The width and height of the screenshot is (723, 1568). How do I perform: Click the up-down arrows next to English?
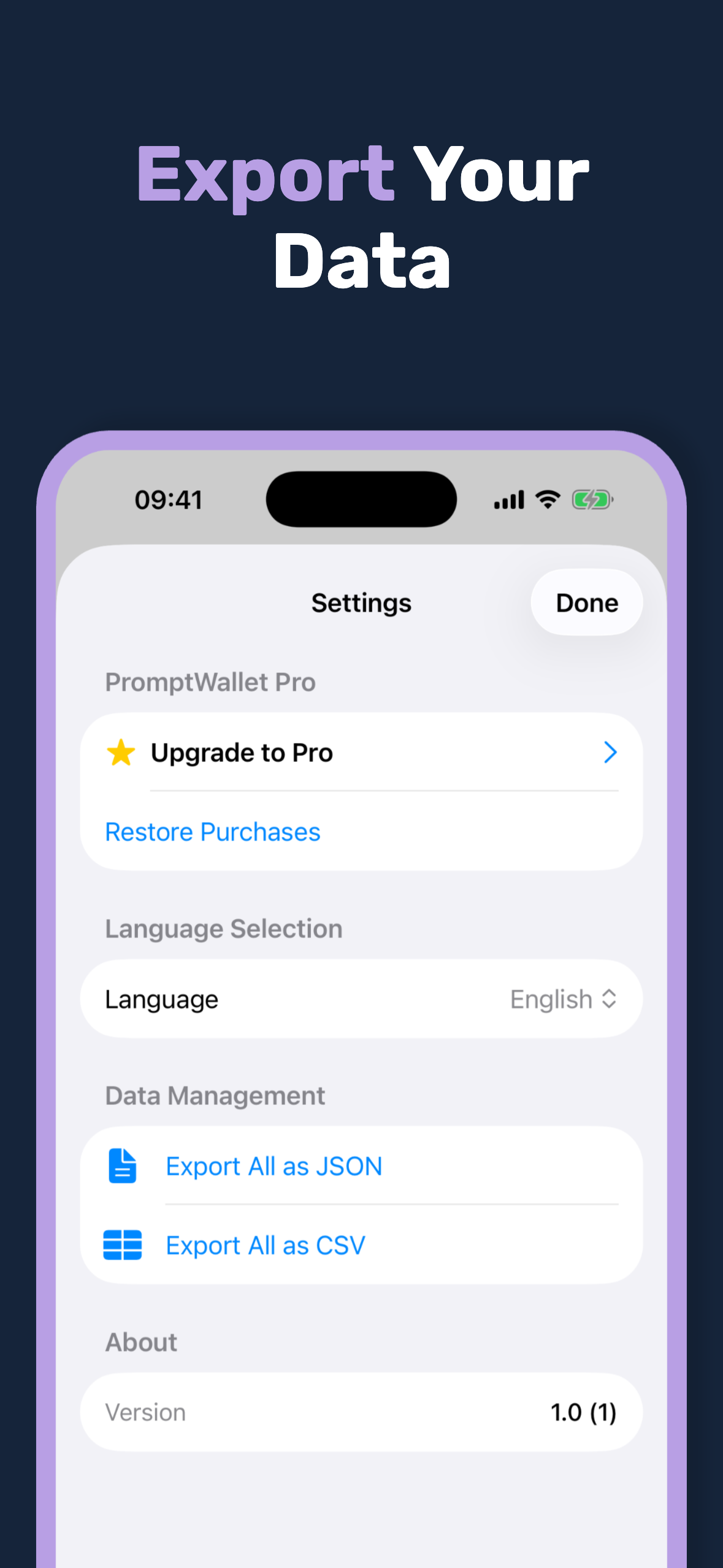[610, 999]
